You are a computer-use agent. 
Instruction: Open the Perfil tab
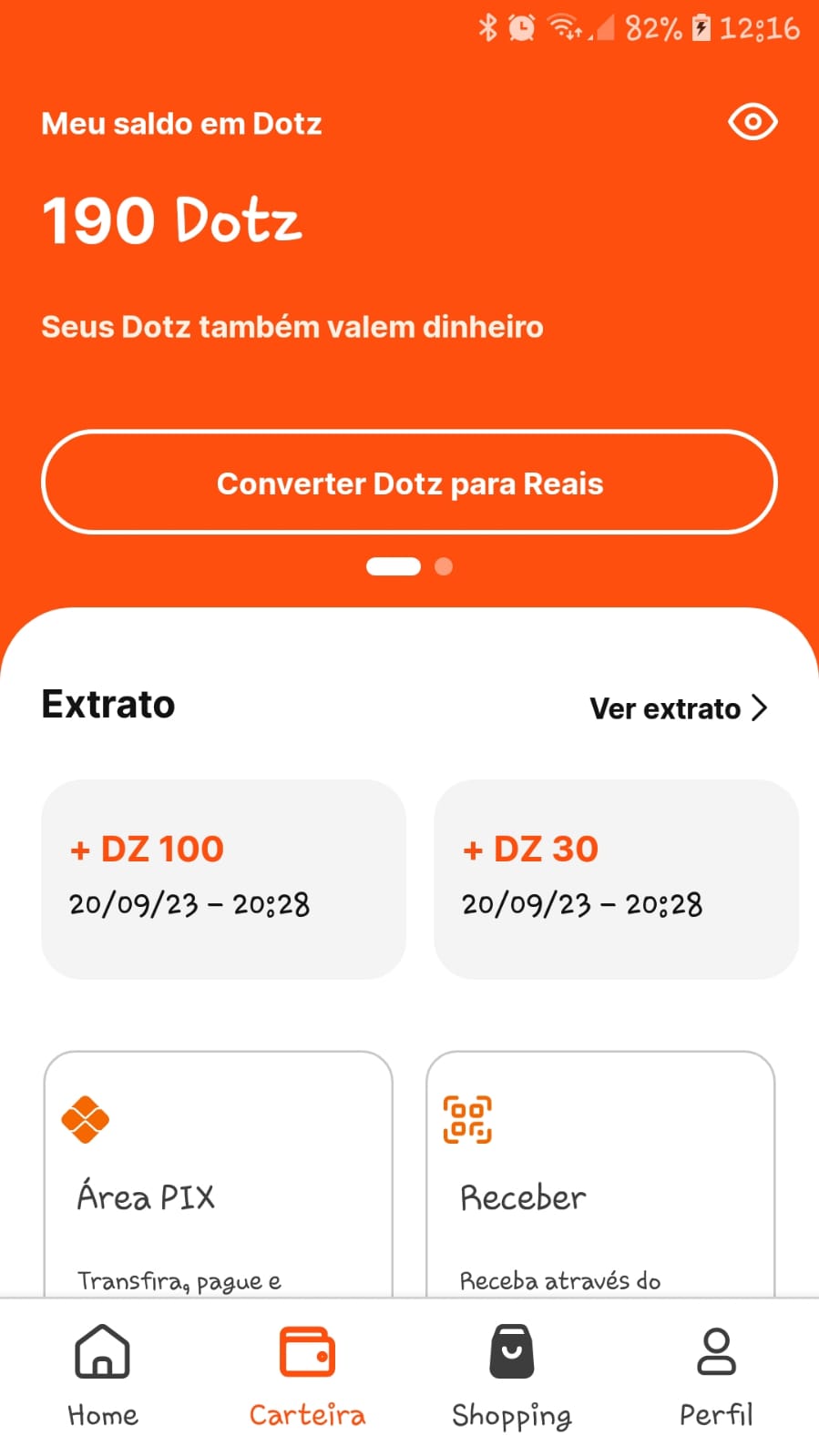(716, 1376)
